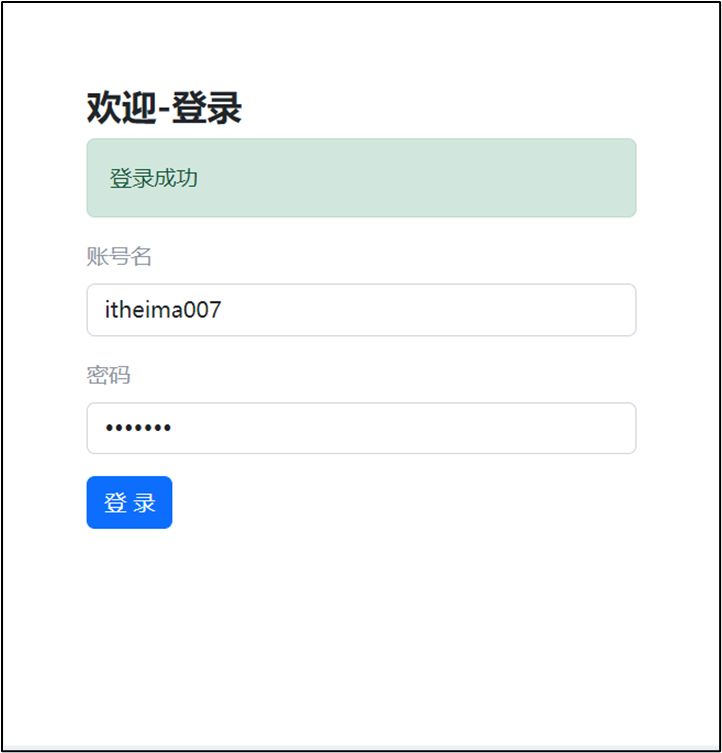Tap the 账号名 field containing itheima007
This screenshot has height=753, width=722.
(361, 310)
